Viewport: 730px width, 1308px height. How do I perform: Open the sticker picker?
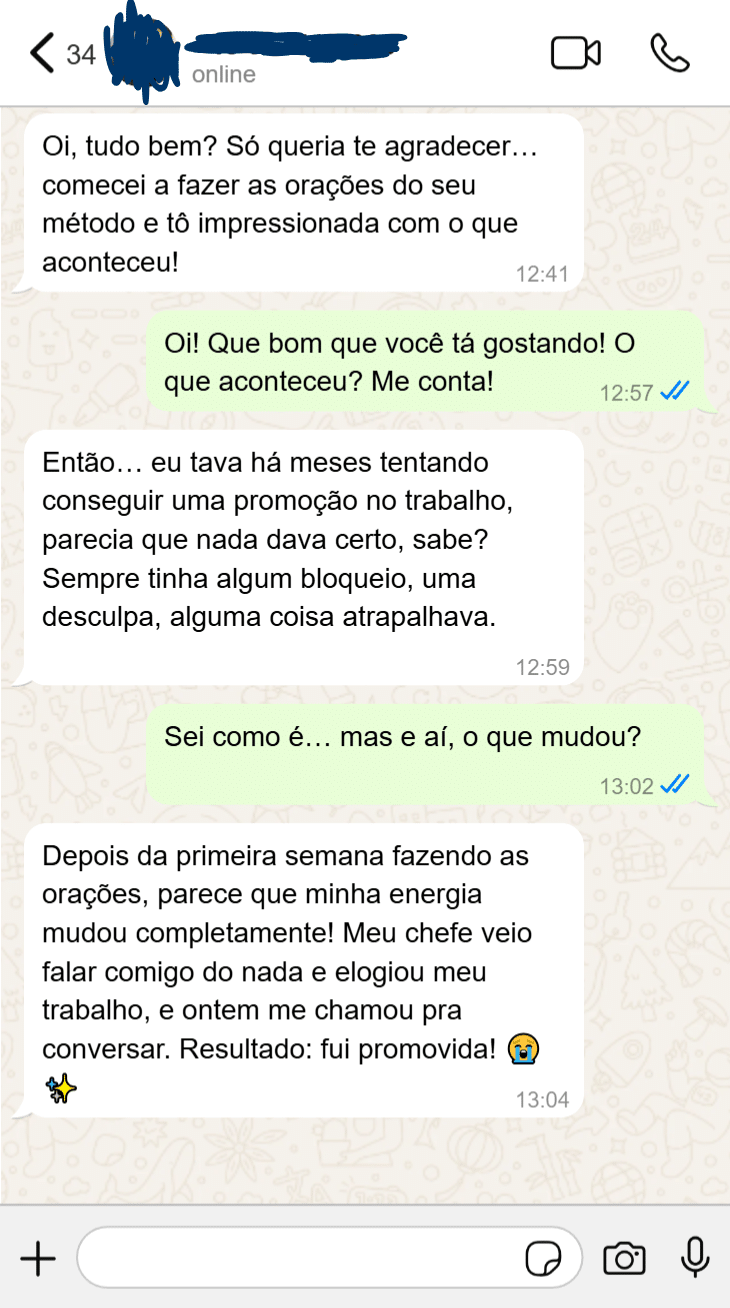click(543, 1258)
